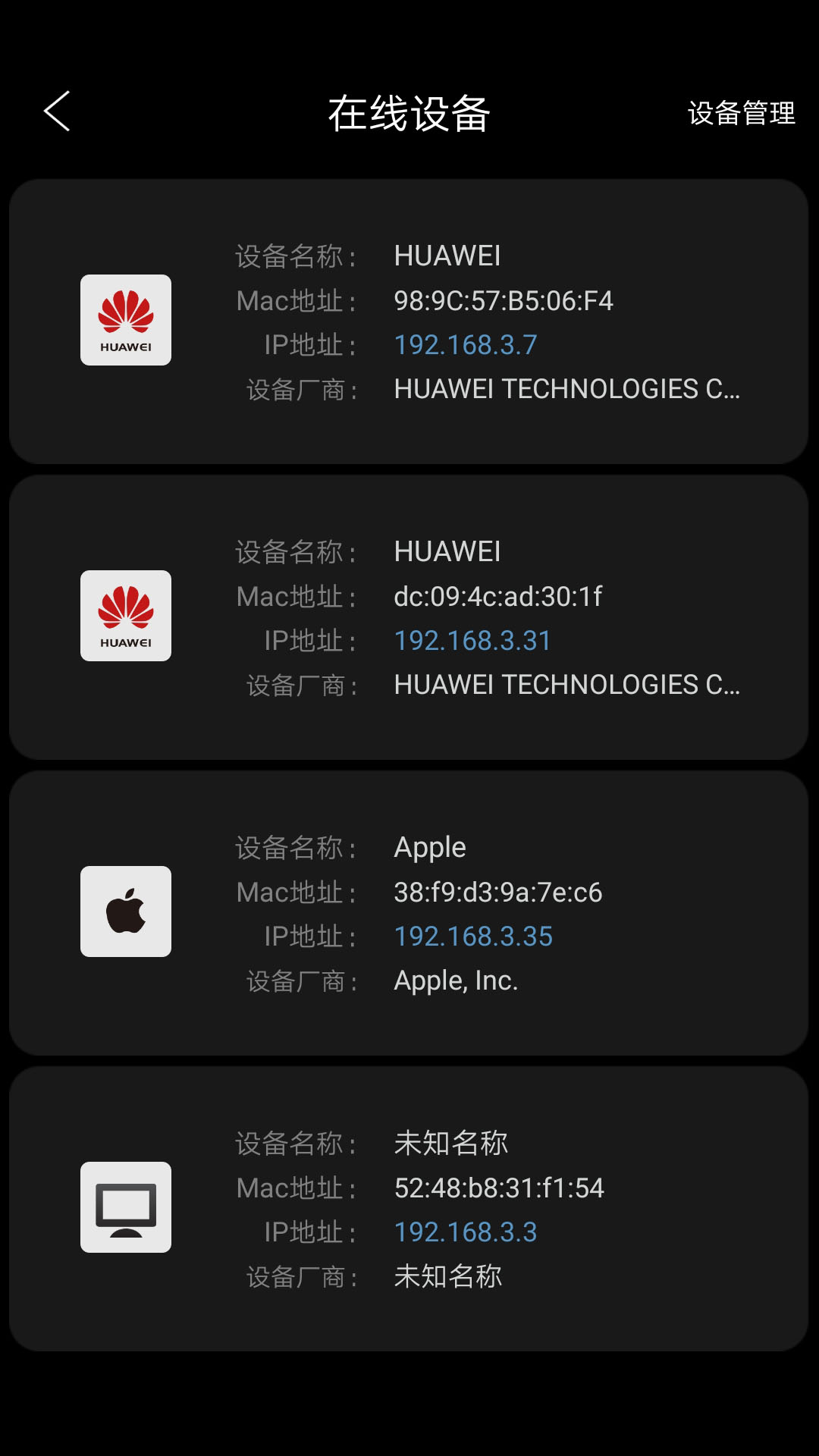Select the Apple device card

tap(409, 913)
